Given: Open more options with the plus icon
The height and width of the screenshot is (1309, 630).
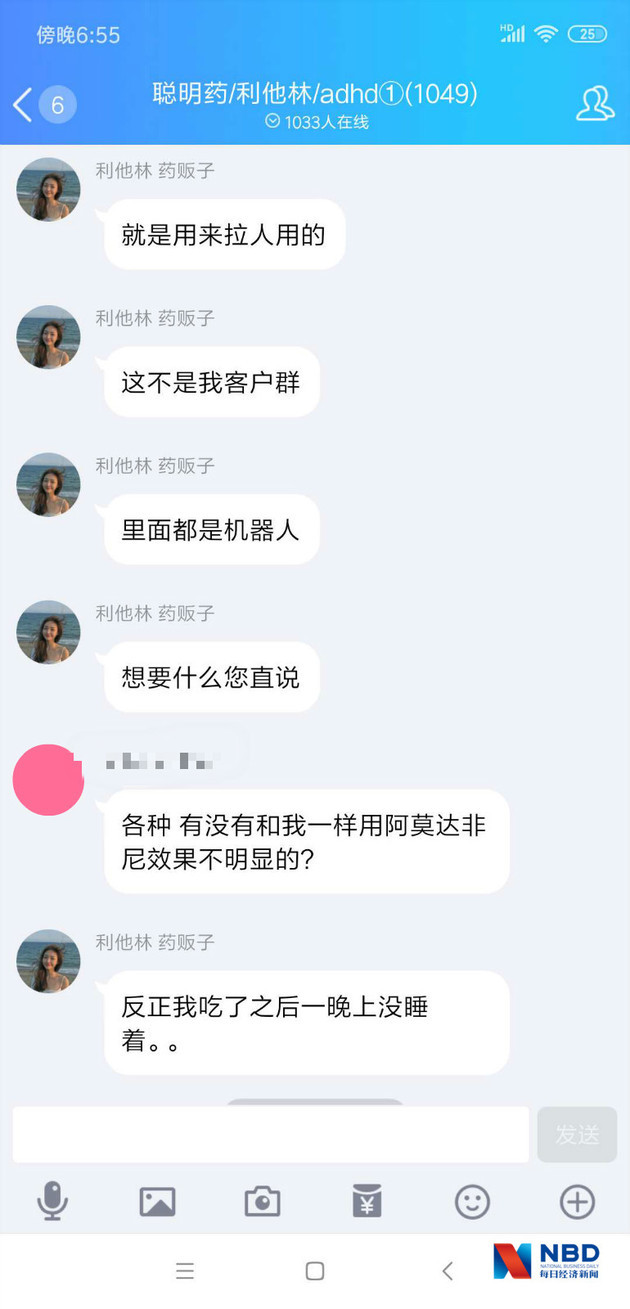Looking at the screenshot, I should tap(577, 1201).
